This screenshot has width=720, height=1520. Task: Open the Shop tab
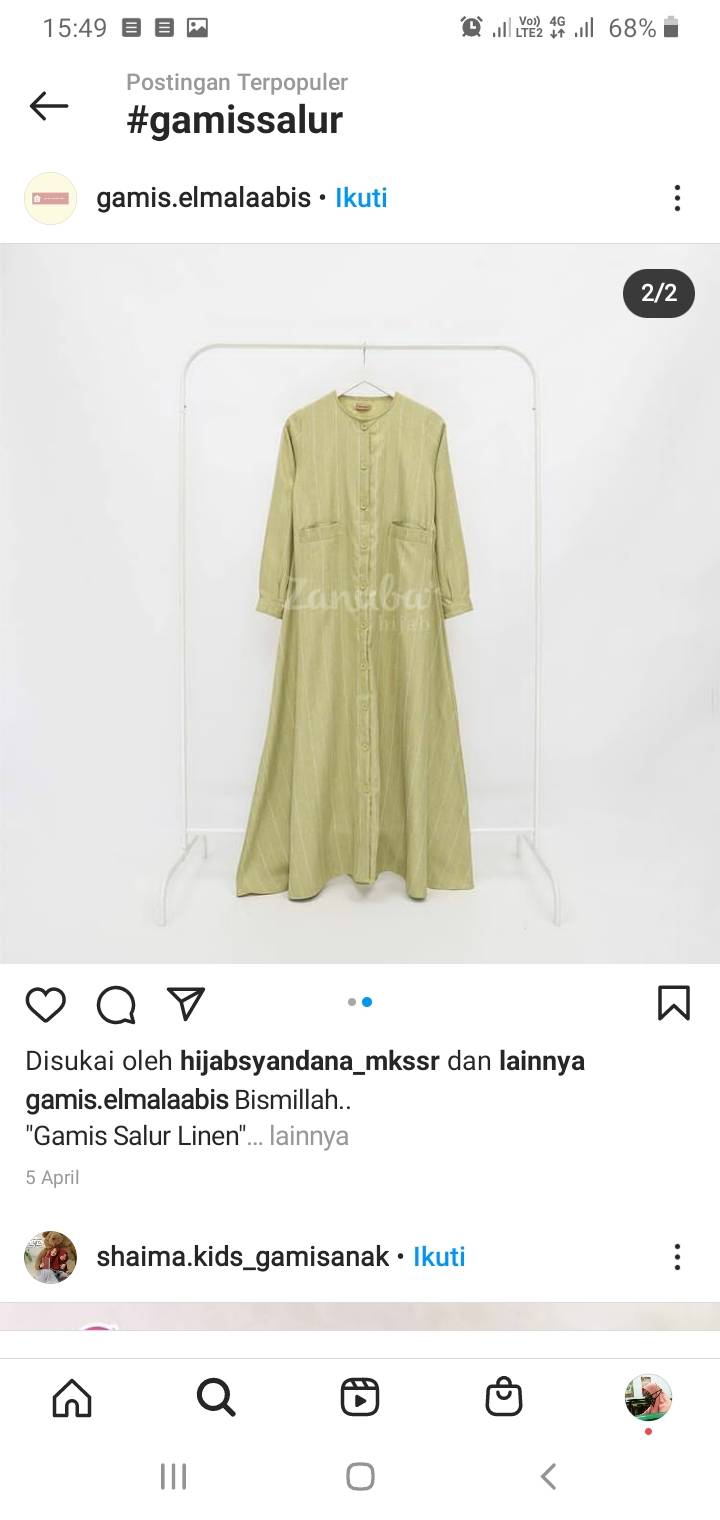coord(504,1398)
